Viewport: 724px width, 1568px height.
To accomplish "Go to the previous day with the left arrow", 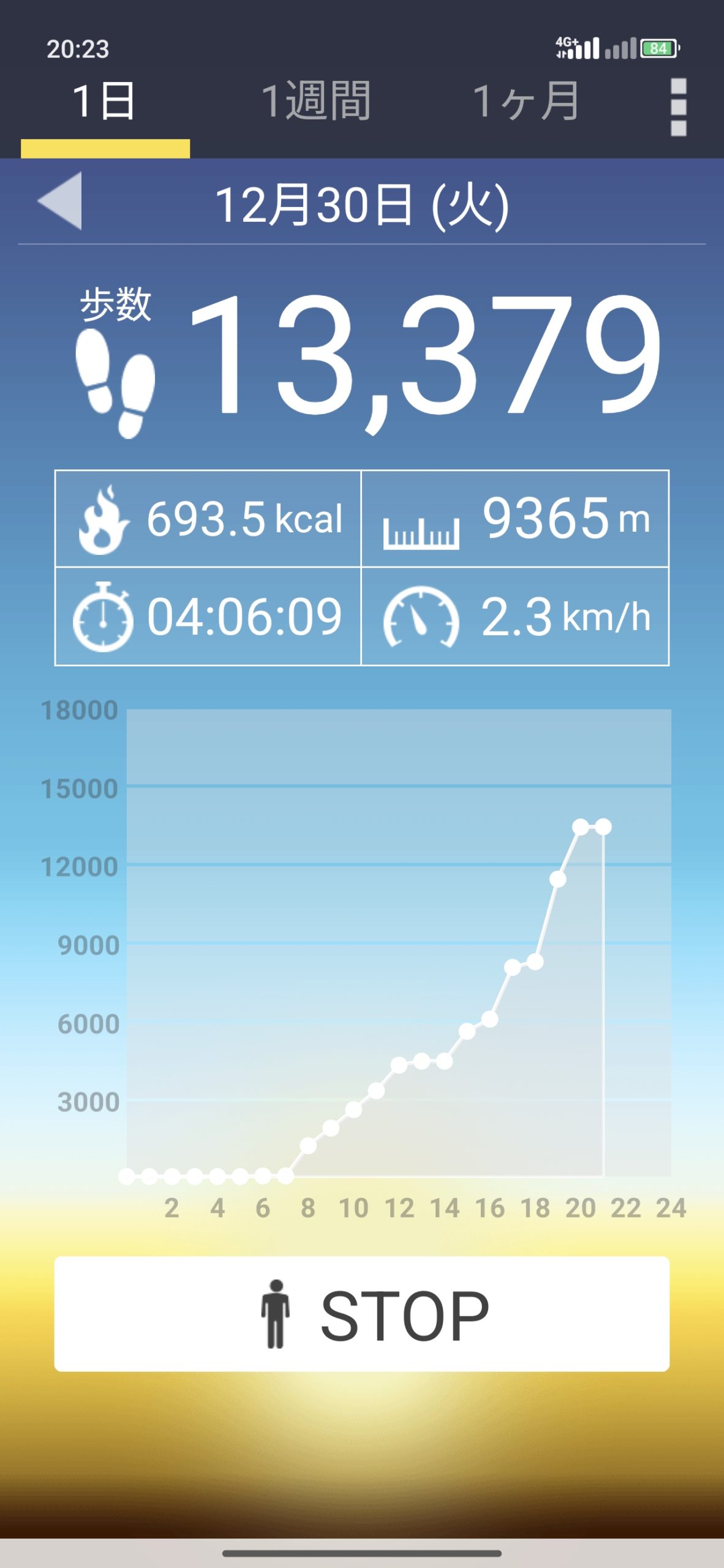I will [x=61, y=201].
